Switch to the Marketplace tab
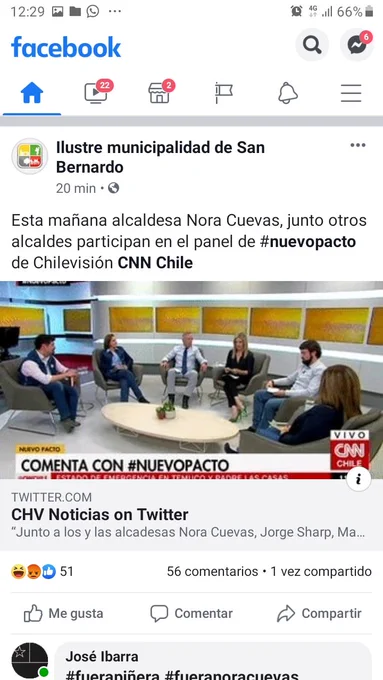383x680 pixels. click(x=160, y=93)
